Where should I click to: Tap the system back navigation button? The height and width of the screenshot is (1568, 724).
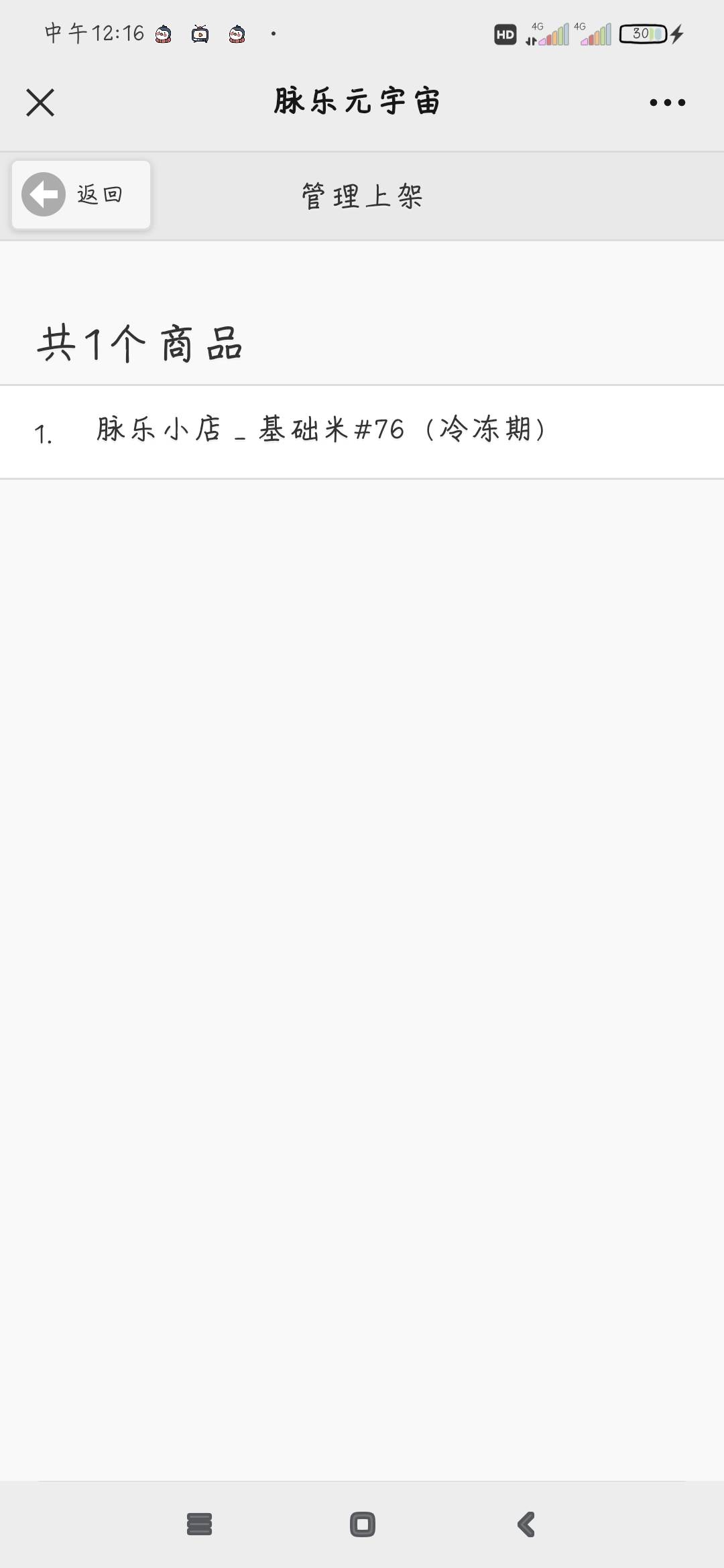[x=526, y=1524]
